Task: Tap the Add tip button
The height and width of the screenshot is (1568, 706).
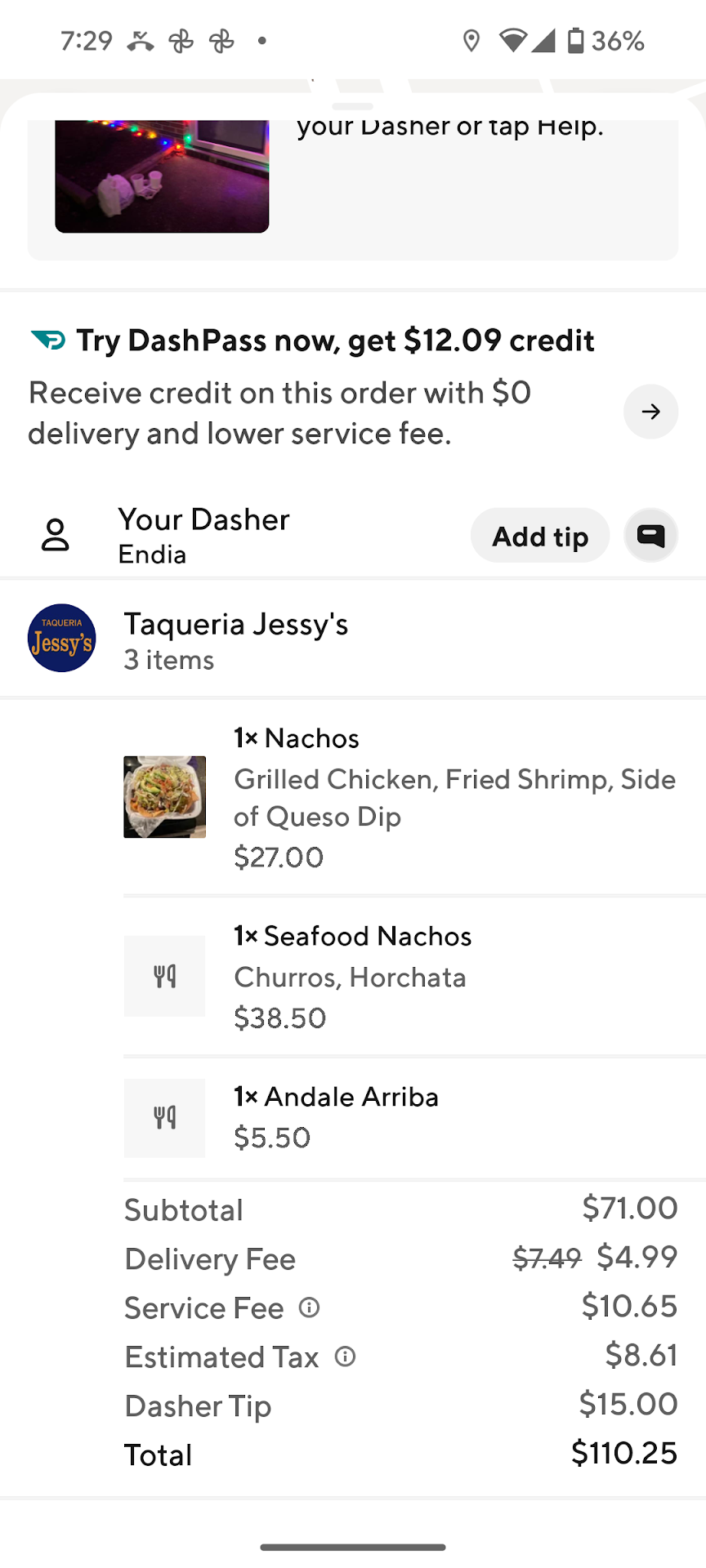Action: pyautogui.click(x=539, y=536)
